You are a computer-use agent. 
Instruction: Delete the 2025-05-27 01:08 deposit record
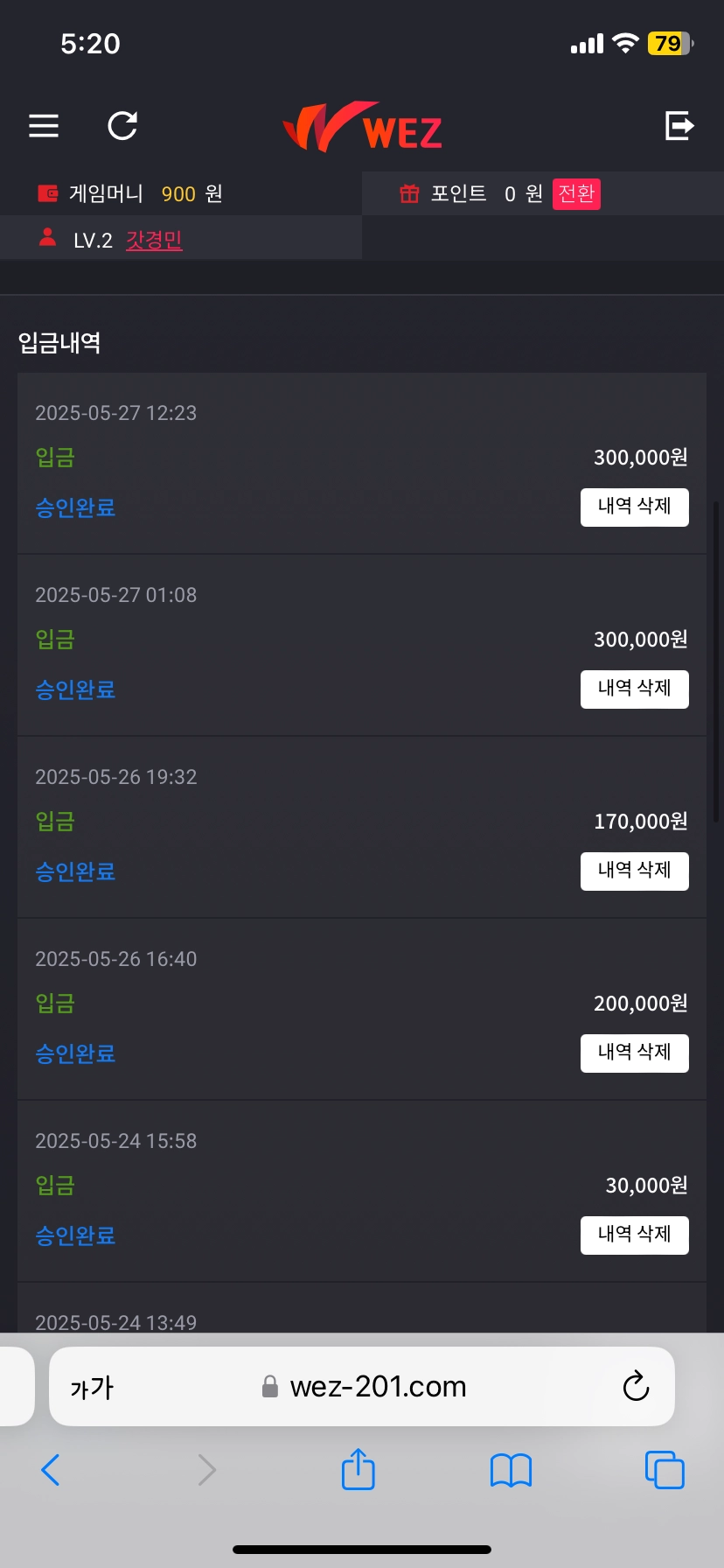[x=635, y=689]
